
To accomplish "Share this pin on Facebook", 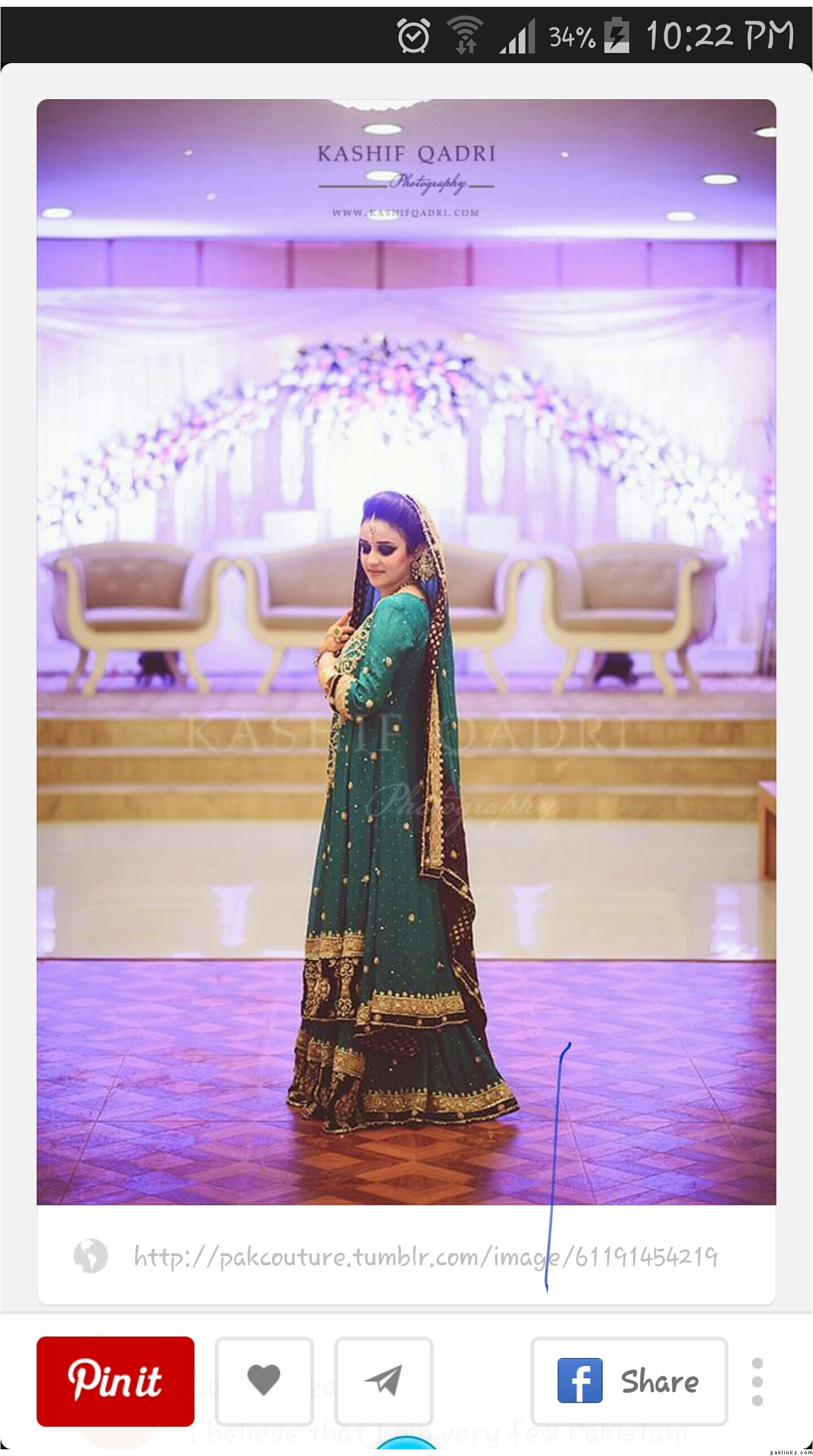I will [629, 1382].
